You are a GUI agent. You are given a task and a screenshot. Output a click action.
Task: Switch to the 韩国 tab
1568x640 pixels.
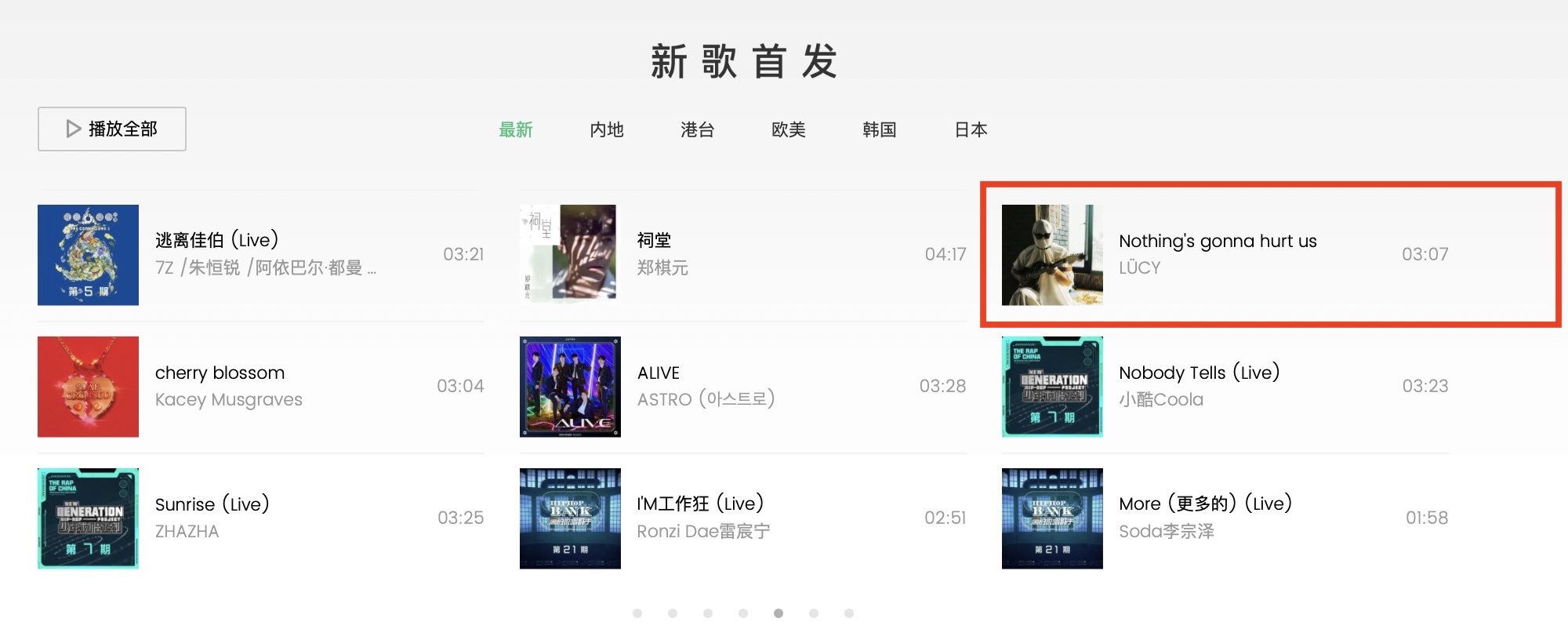[x=879, y=129]
